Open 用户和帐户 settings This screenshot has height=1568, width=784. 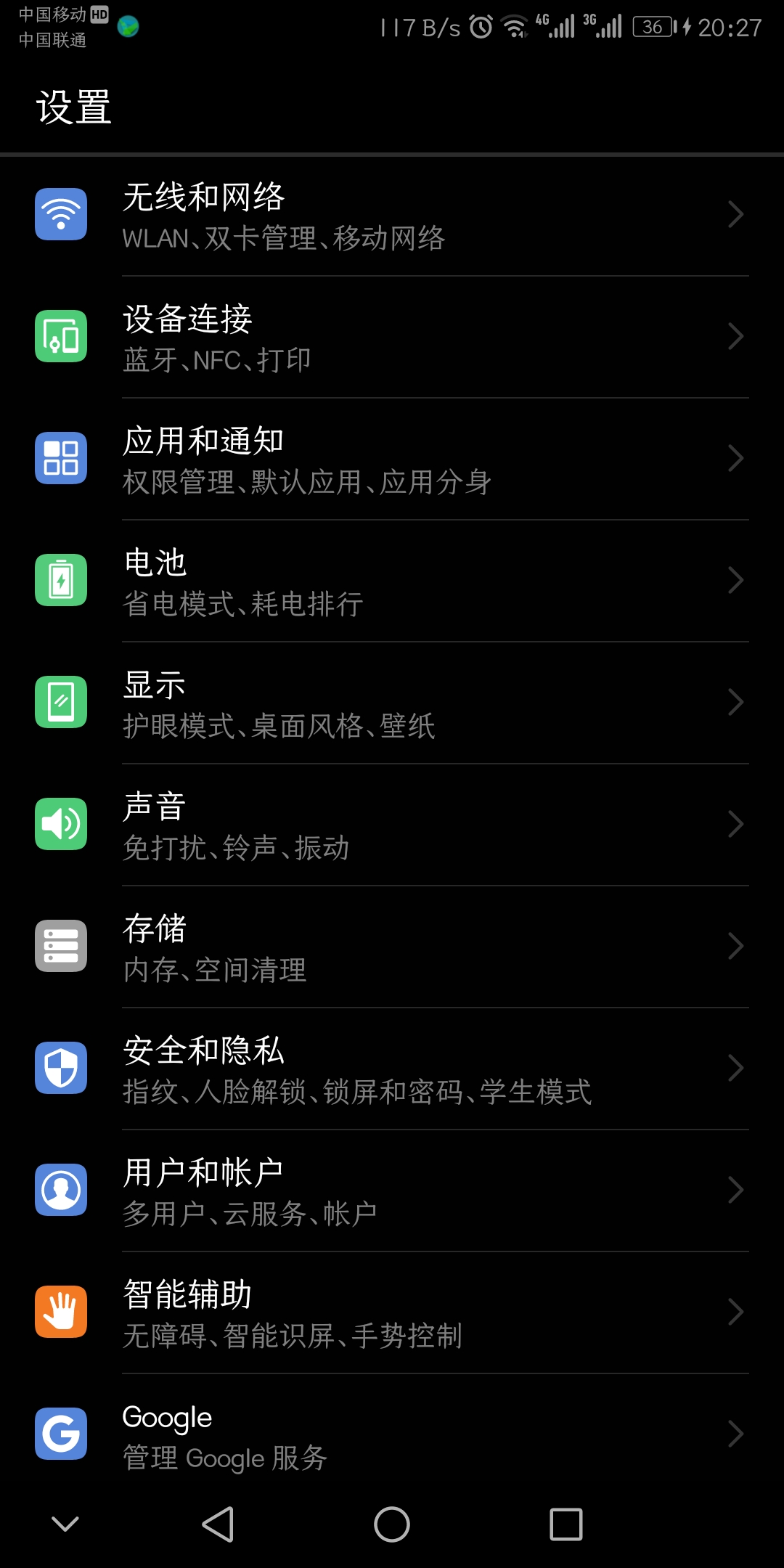(392, 1191)
